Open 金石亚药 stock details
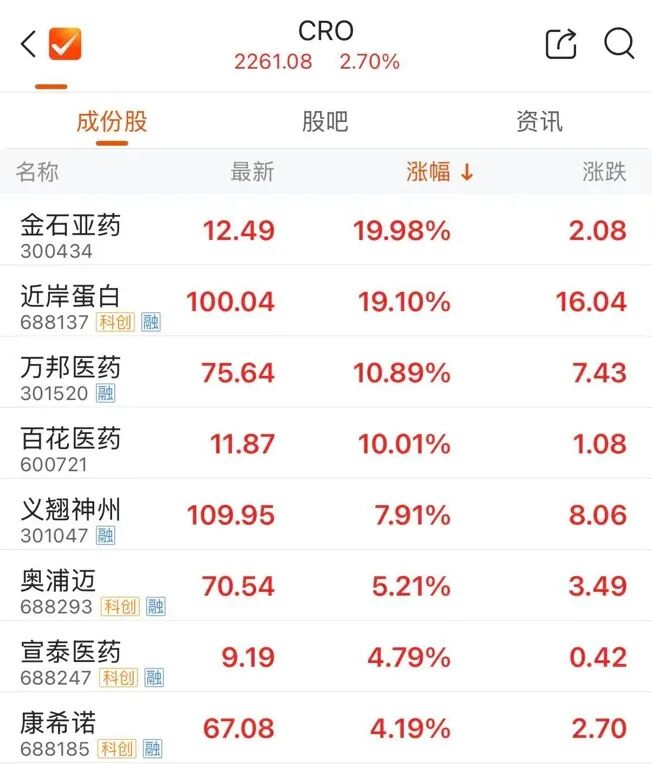This screenshot has width=652, height=764. 326,230
